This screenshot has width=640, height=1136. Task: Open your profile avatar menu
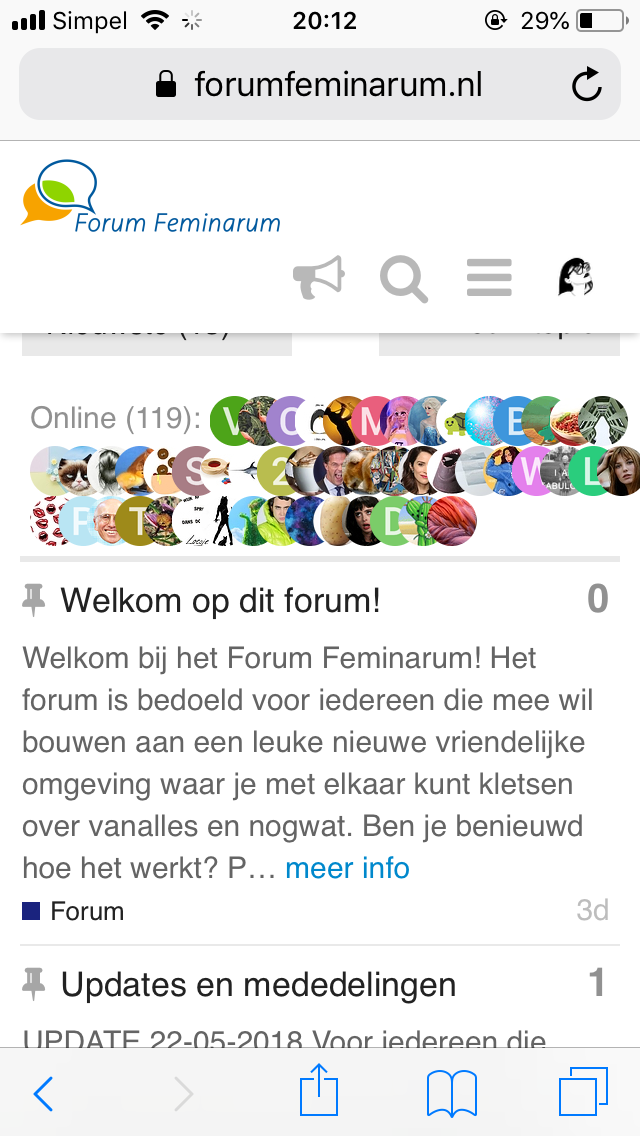click(576, 277)
